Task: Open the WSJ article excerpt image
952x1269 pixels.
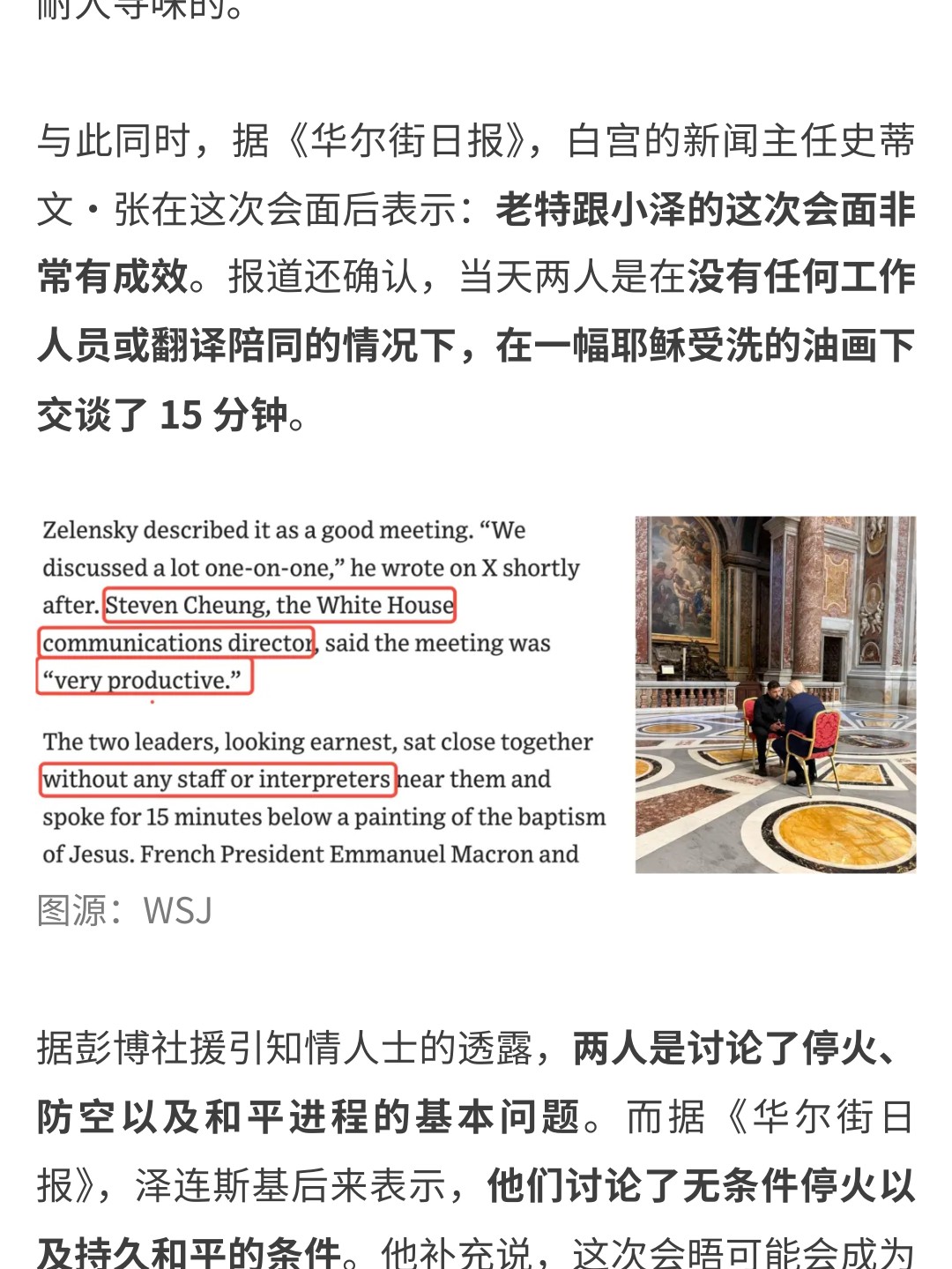Action: pyautogui.click(x=476, y=694)
